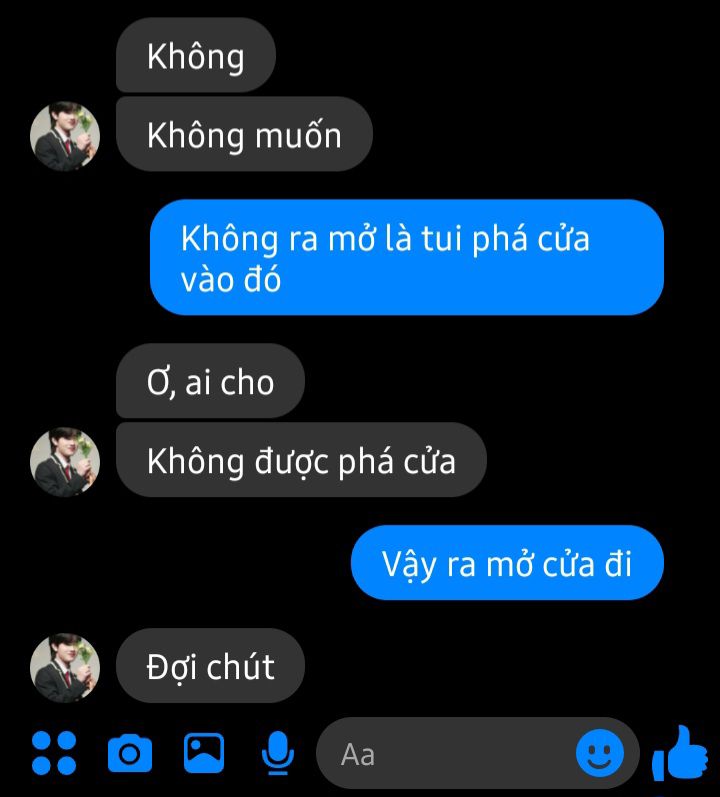Open the more actions four-dot menu
The image size is (720, 797).
[x=54, y=753]
